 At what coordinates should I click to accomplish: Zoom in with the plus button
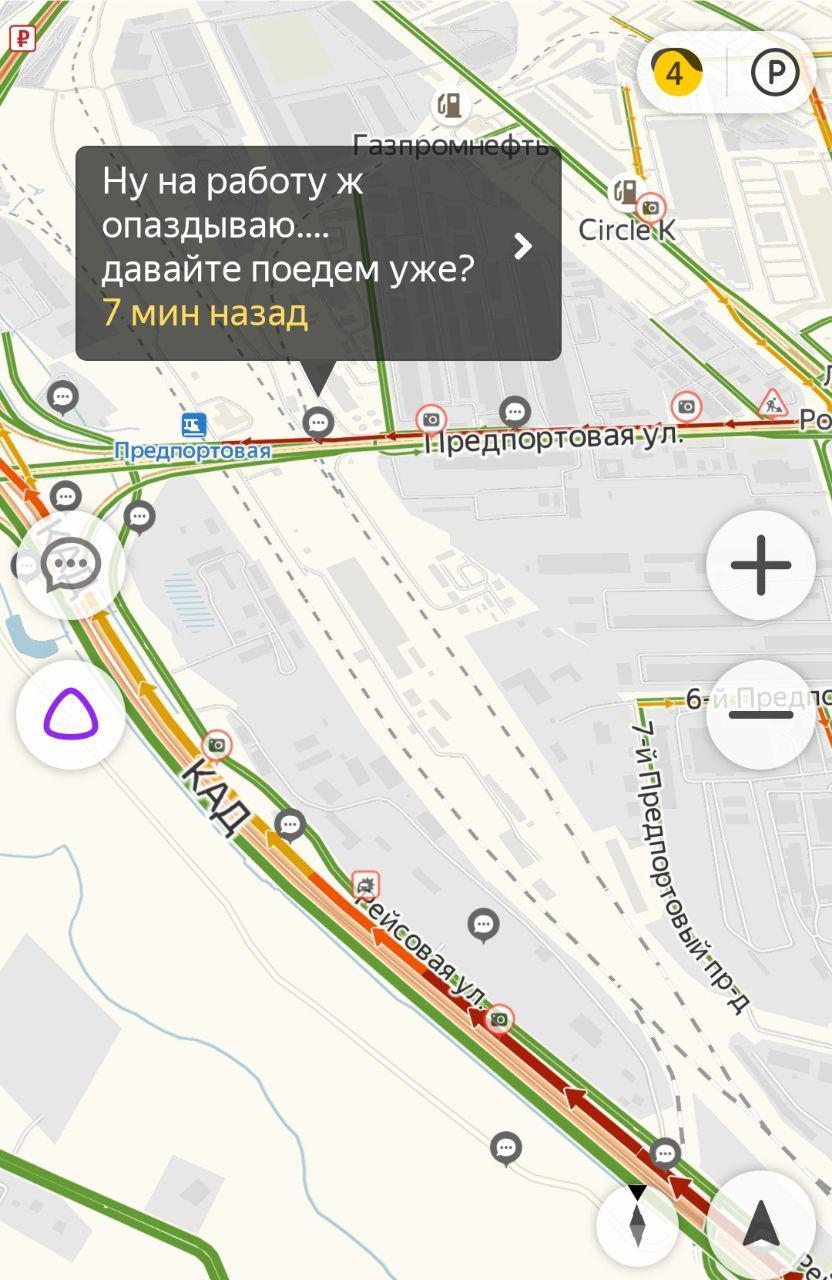pyautogui.click(x=761, y=565)
